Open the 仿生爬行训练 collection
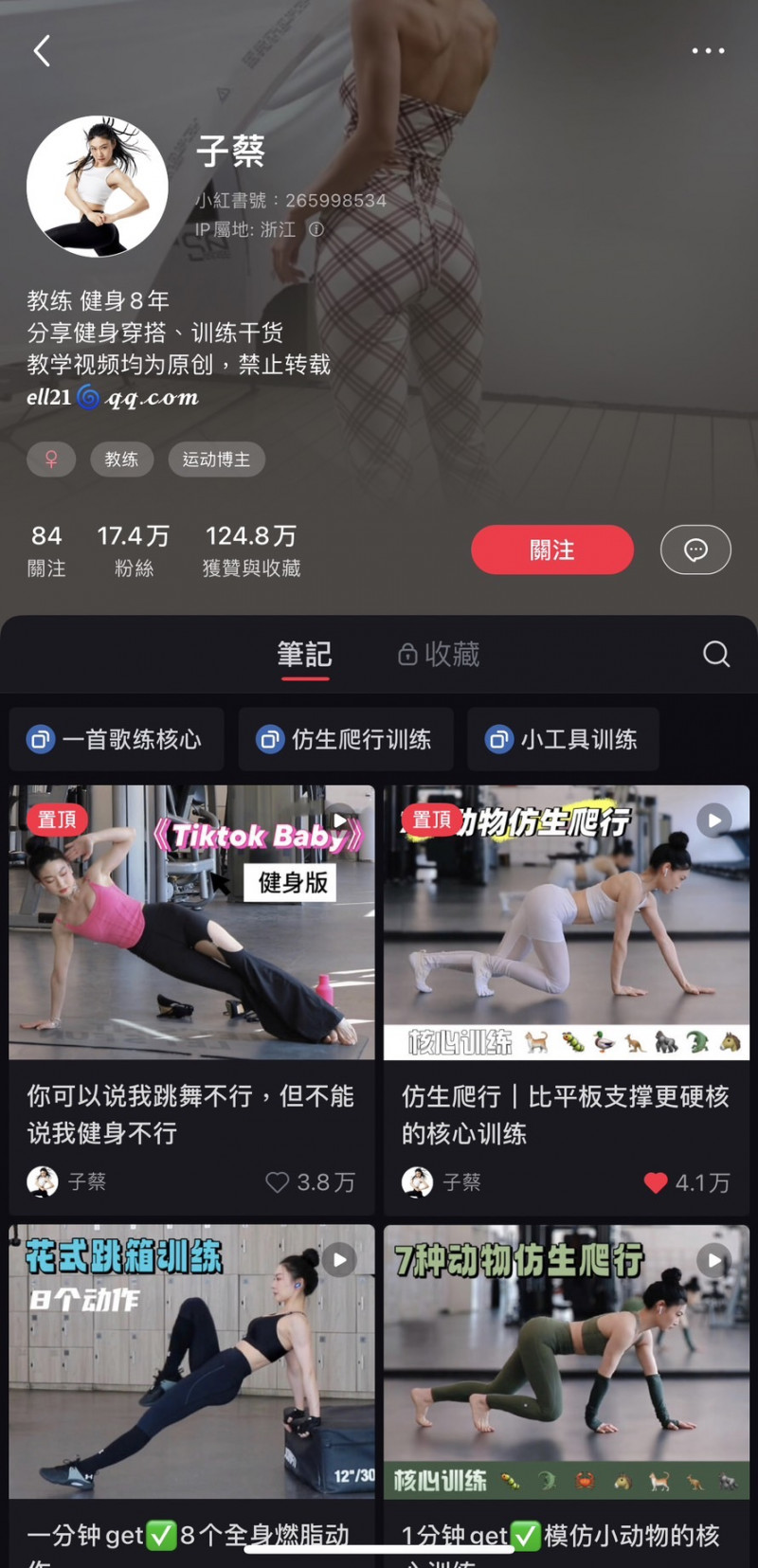 click(346, 739)
